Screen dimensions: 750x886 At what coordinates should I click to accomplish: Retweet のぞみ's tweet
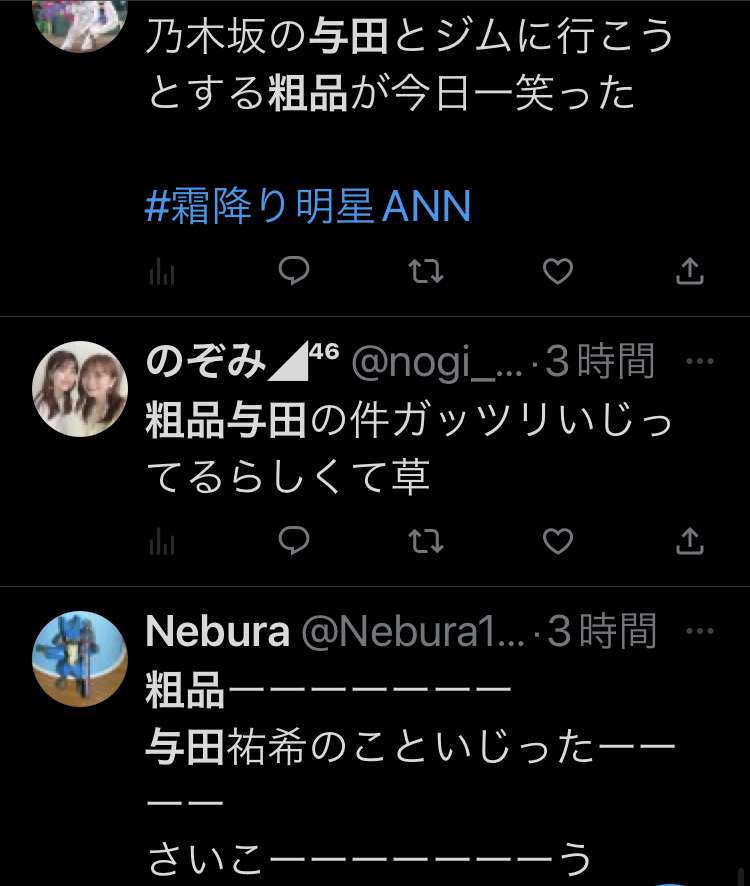coord(426,541)
